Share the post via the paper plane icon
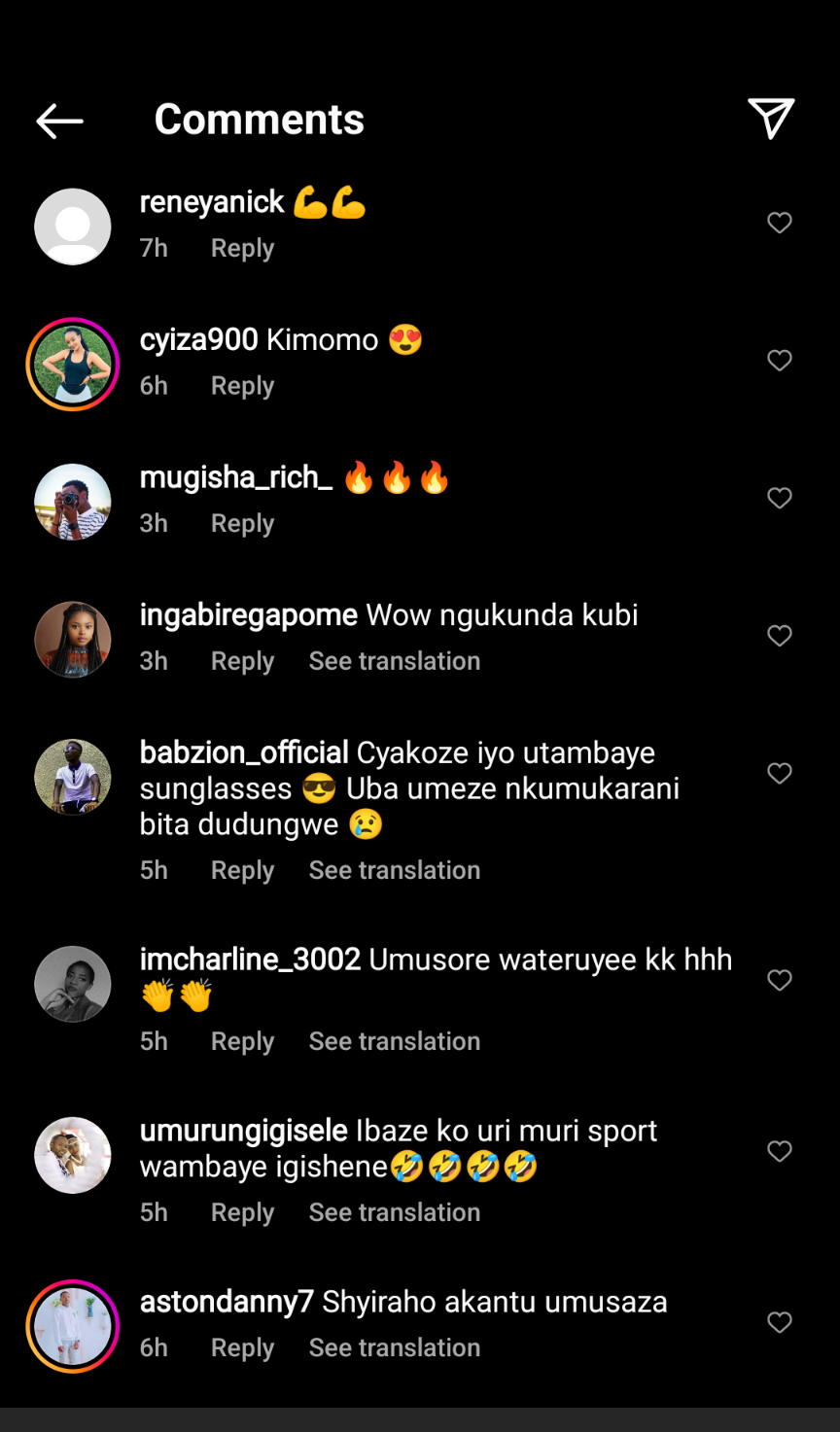 (x=771, y=119)
